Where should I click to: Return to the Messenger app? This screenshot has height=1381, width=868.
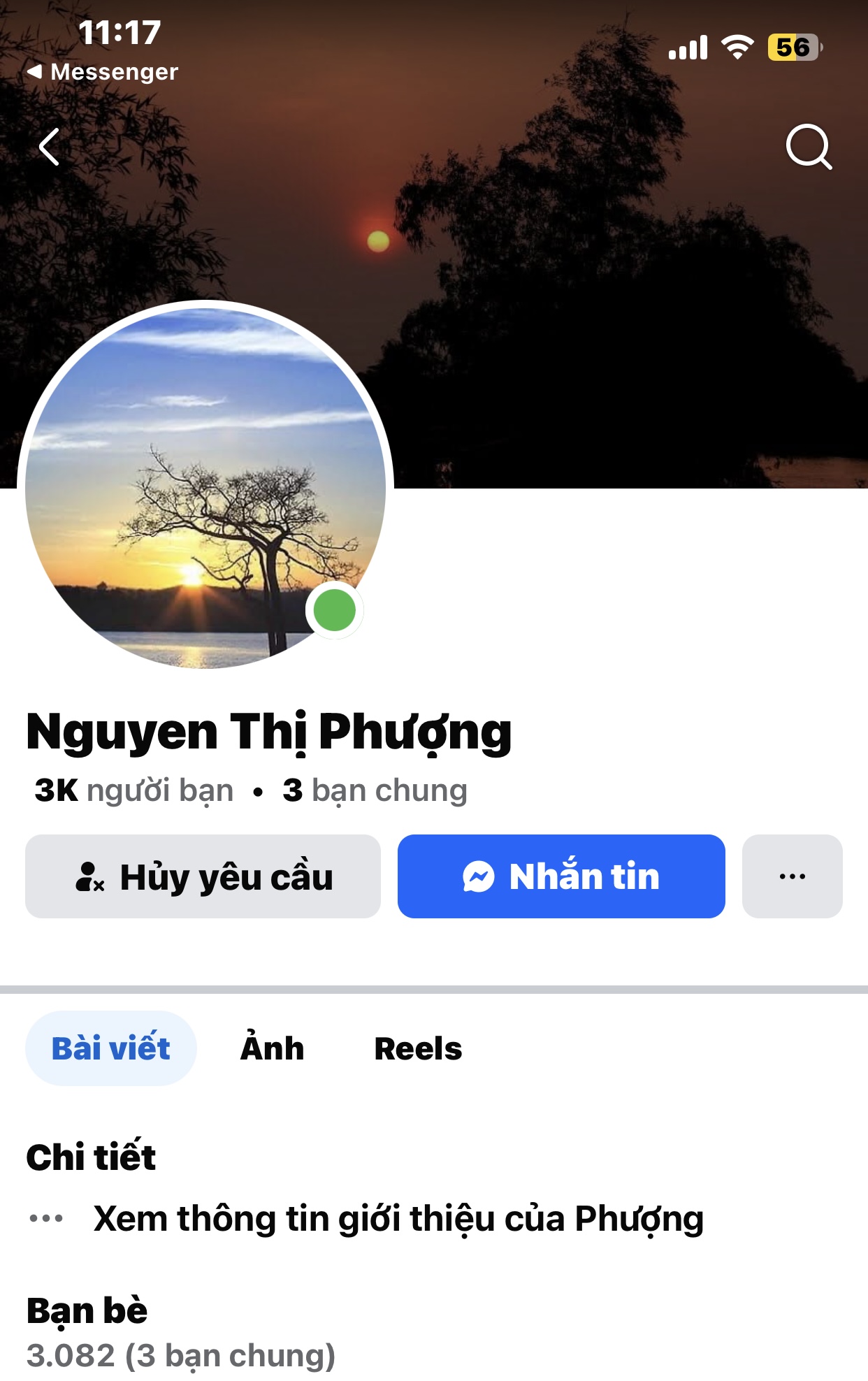[x=103, y=71]
